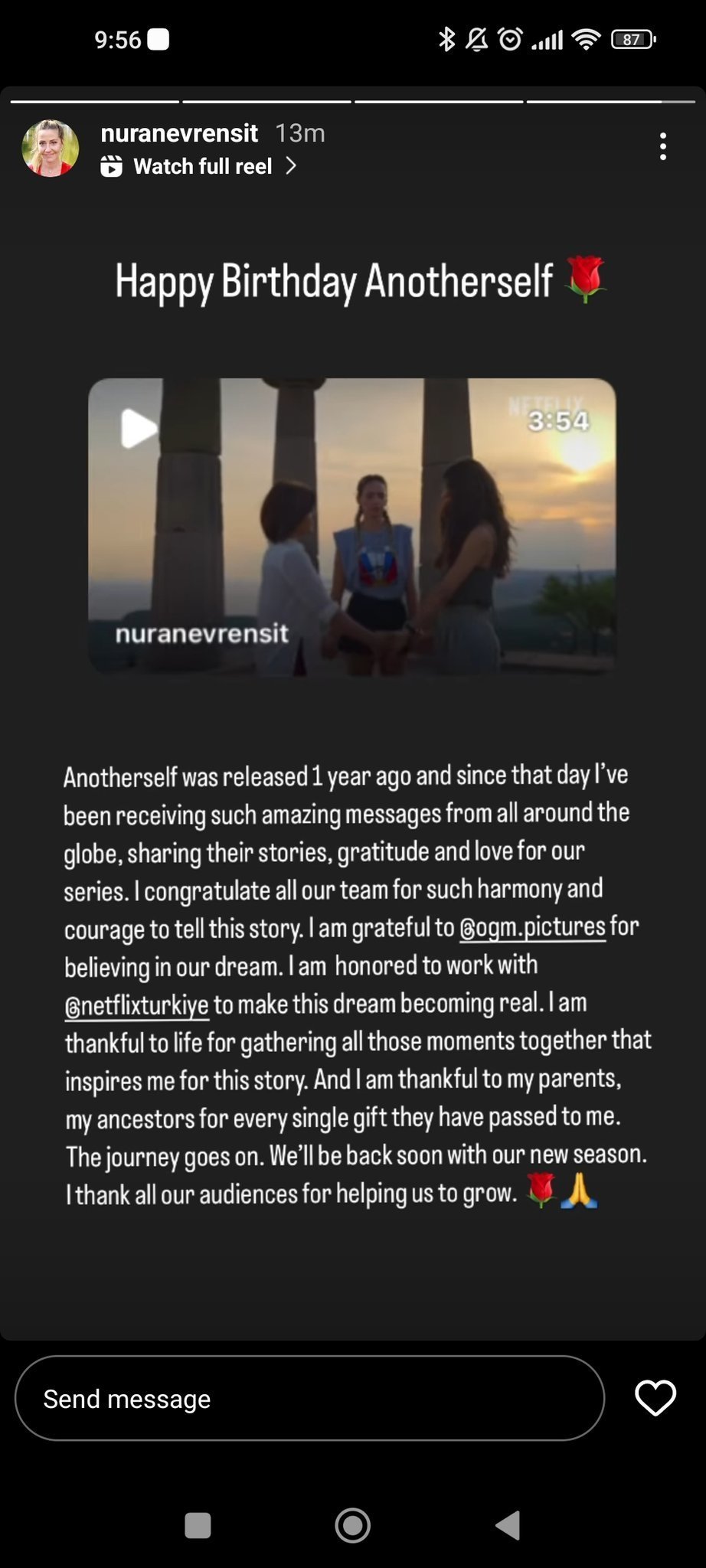Tap the Send message field
Image resolution: width=706 pixels, height=1568 pixels.
click(309, 1398)
